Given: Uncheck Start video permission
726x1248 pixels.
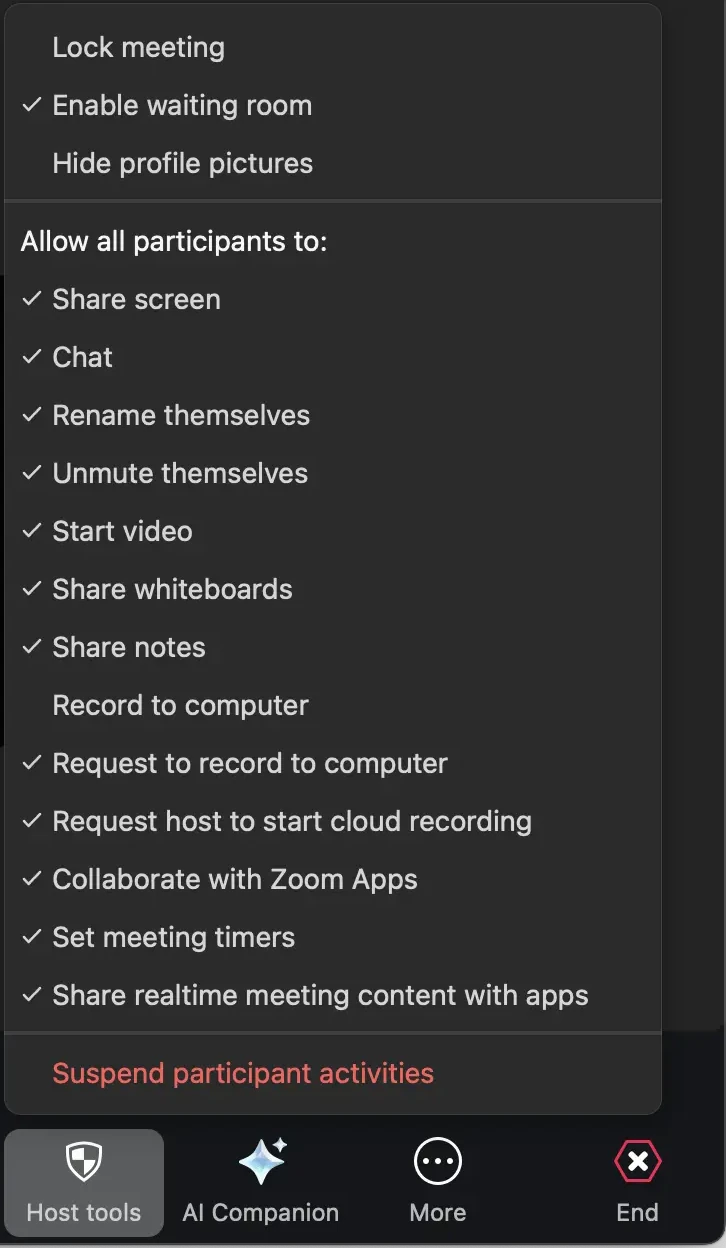Looking at the screenshot, I should 122,531.
